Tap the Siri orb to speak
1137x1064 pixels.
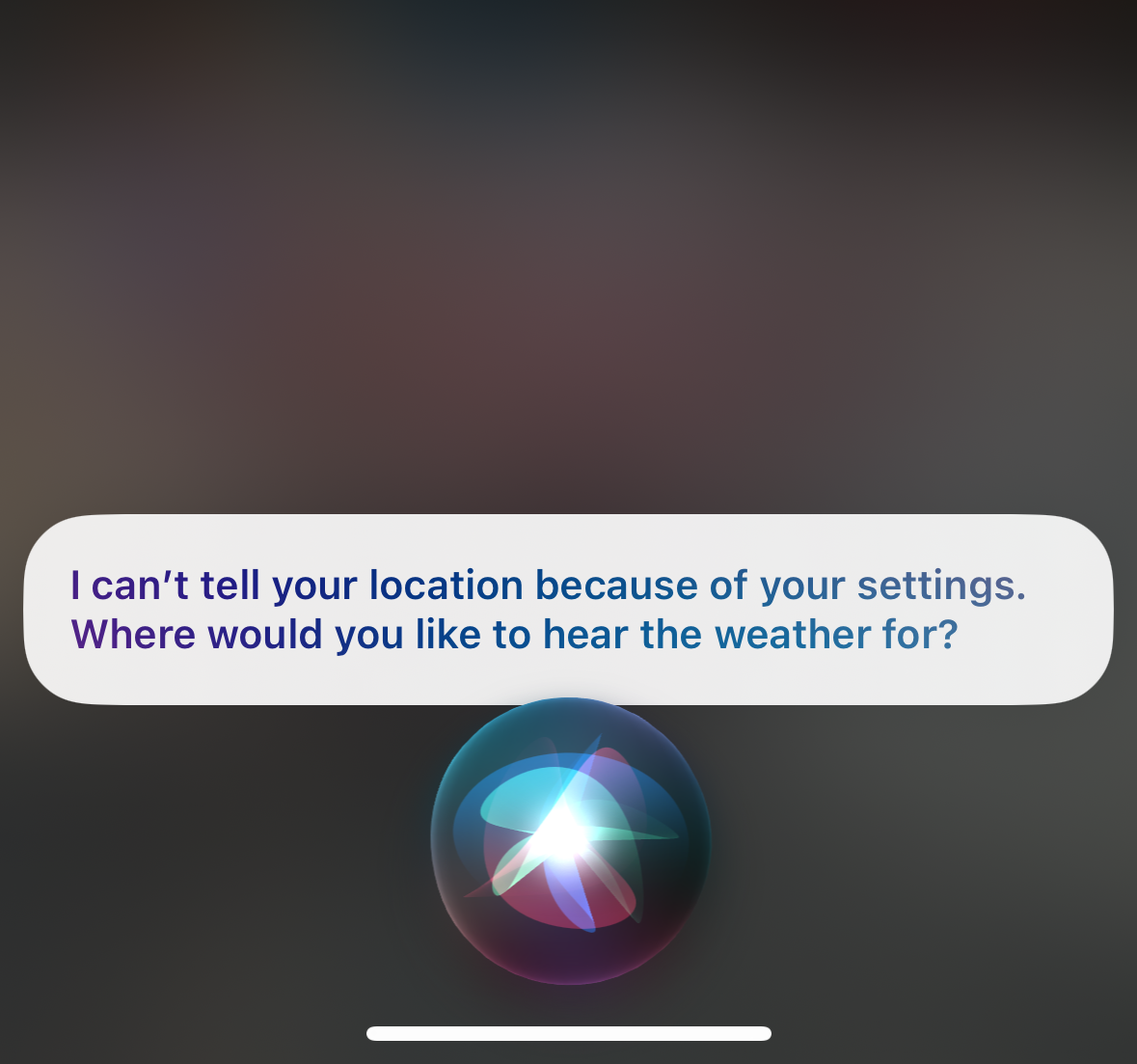coord(570,840)
